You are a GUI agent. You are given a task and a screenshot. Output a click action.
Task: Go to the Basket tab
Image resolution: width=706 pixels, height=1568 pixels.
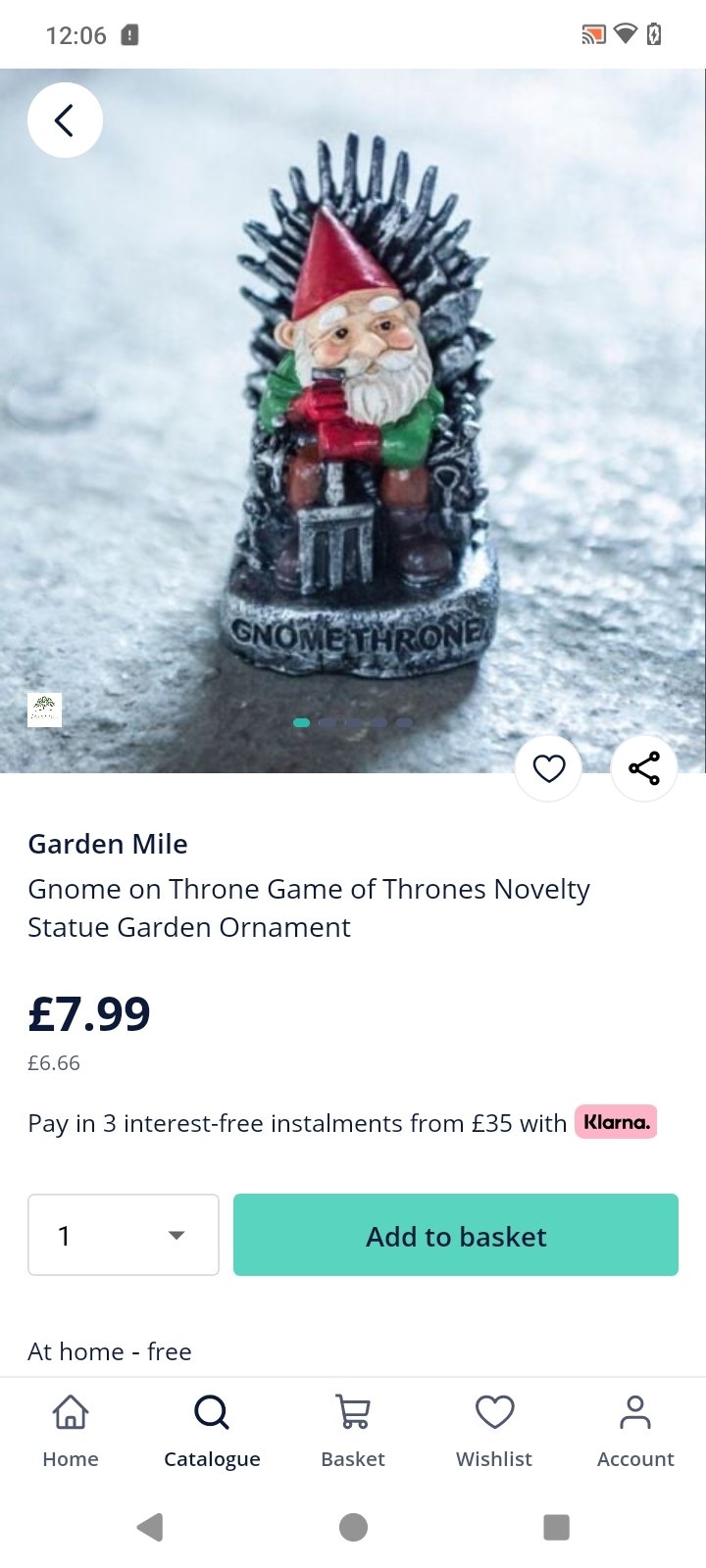click(x=353, y=1430)
